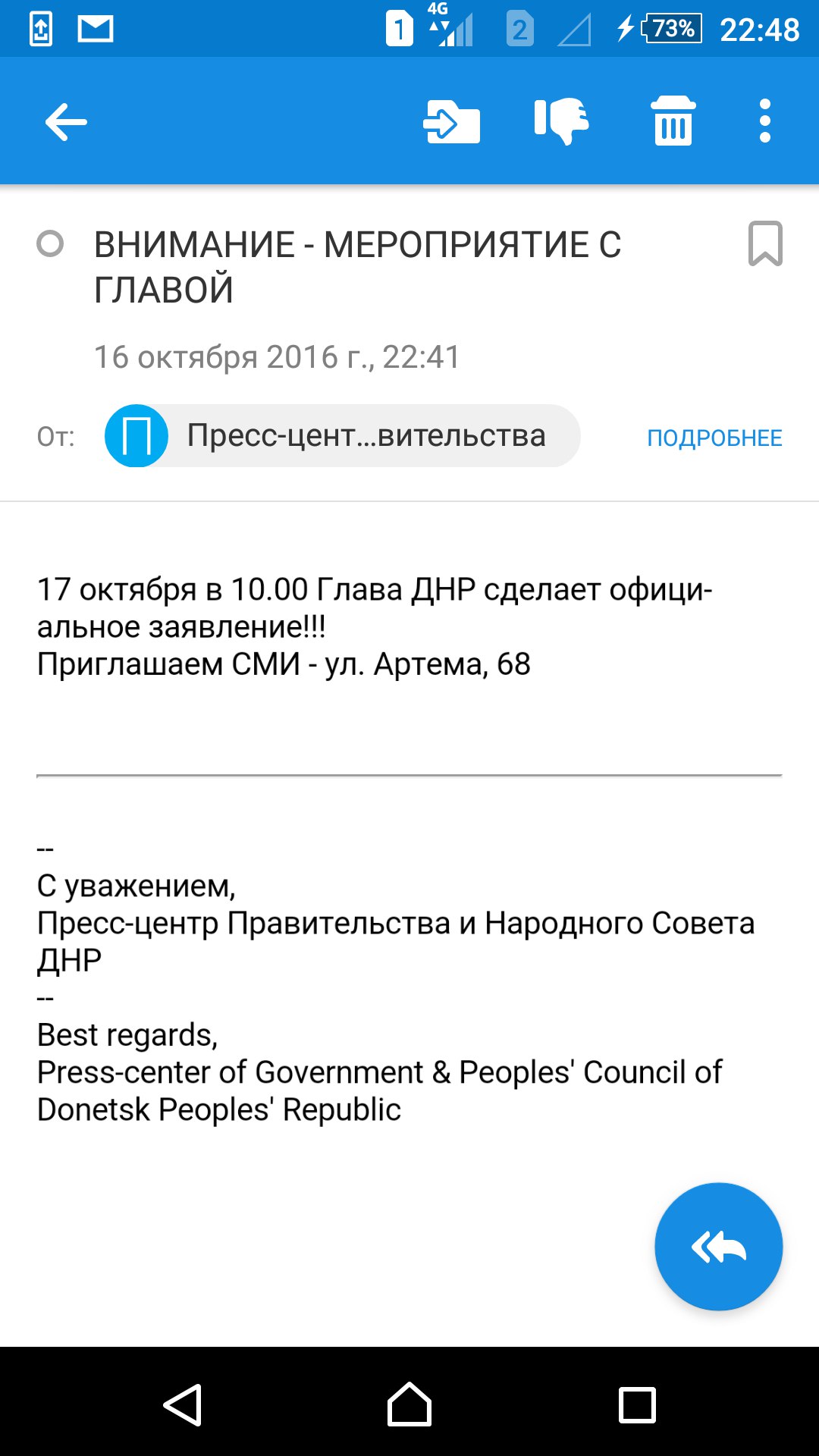Open recent apps from the navigation bar
Viewport: 819px width, 1456px height.
(x=637, y=1404)
